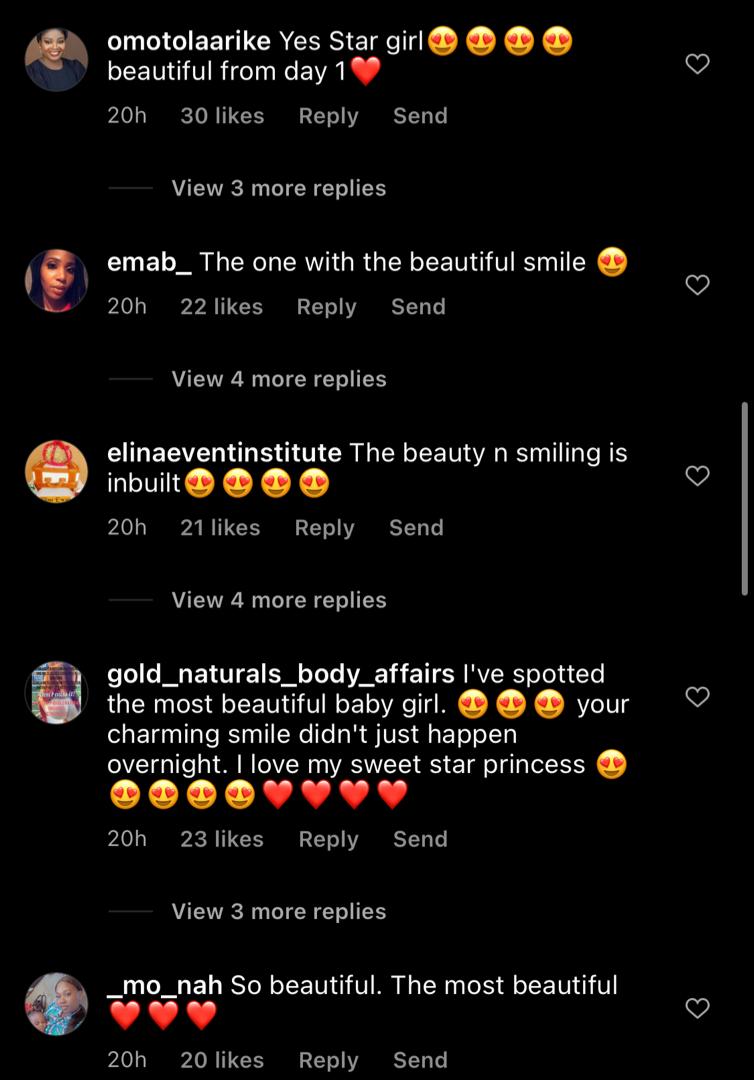Expand 3 more replies under omotolaarike's comment
This screenshot has height=1080, width=754.
pyautogui.click(x=278, y=188)
